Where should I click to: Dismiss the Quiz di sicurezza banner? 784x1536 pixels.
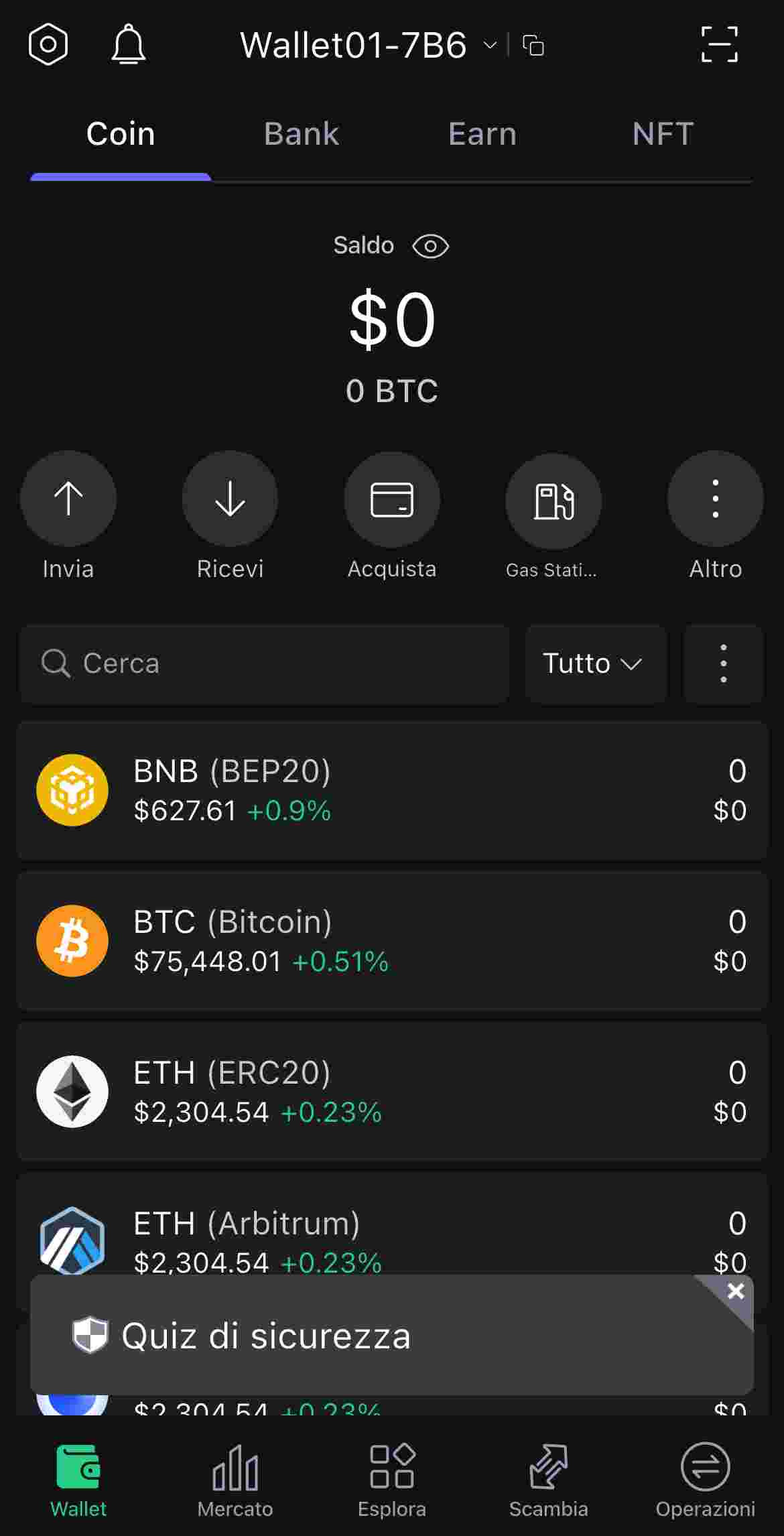point(736,1291)
